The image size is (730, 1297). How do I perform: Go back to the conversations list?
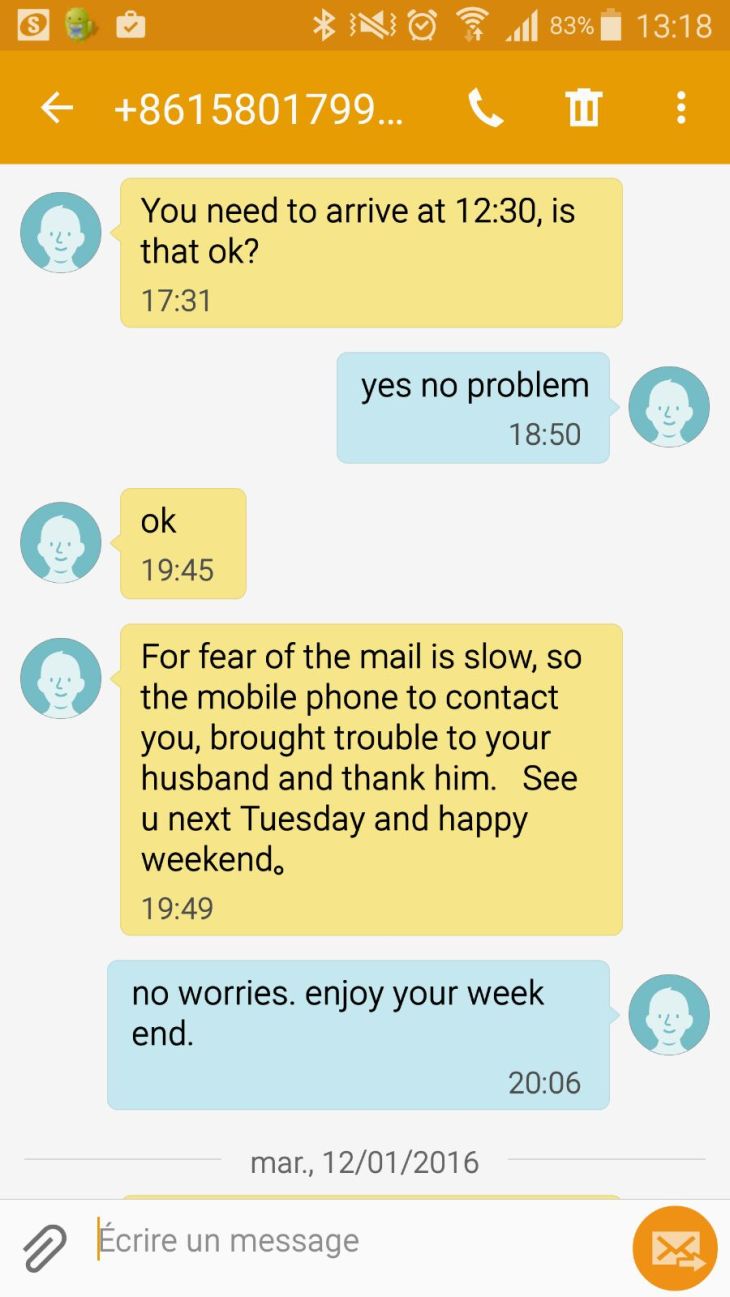(x=57, y=108)
